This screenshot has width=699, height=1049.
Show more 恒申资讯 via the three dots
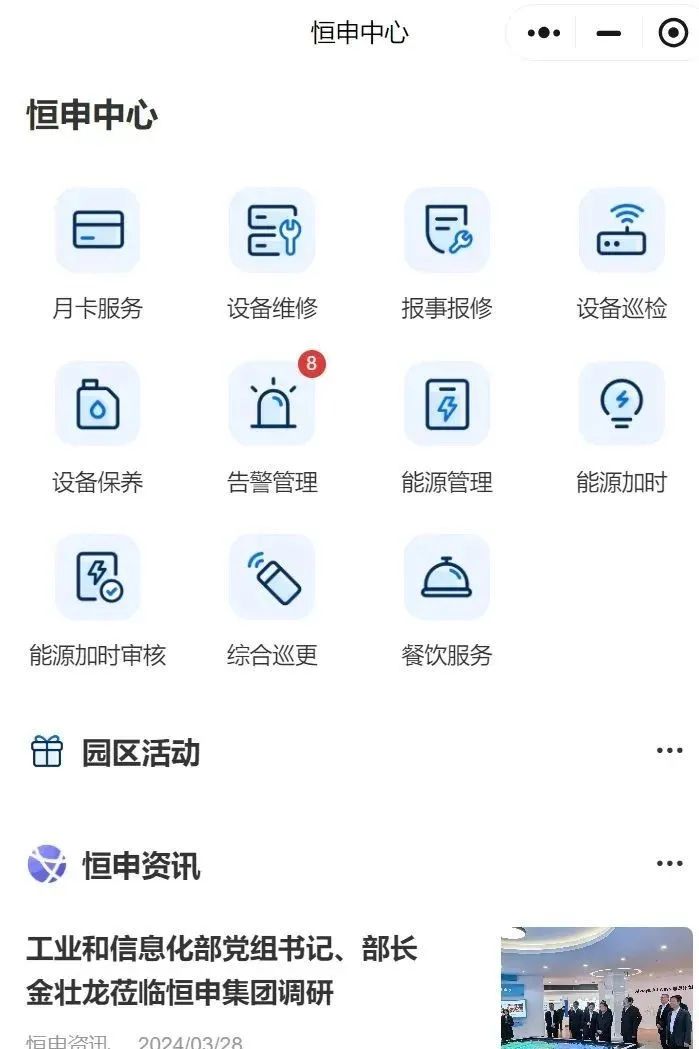pos(669,864)
